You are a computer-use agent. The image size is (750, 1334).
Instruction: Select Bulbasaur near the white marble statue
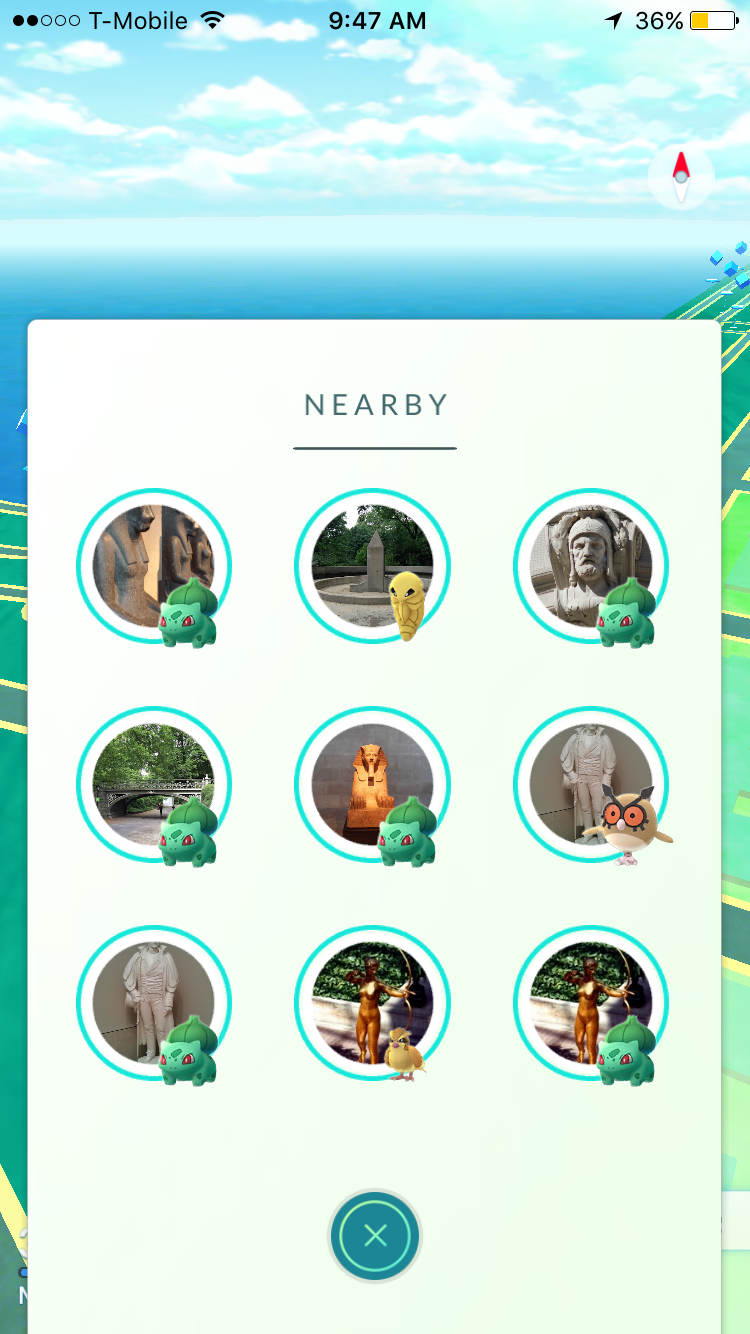click(154, 1004)
